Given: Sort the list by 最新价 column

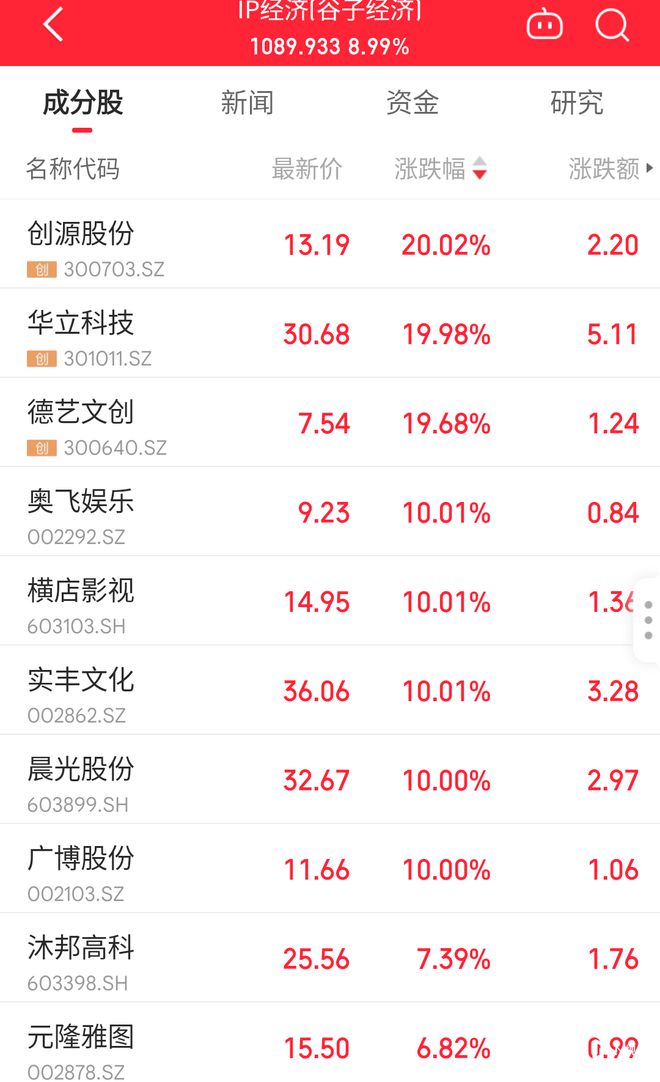Looking at the screenshot, I should pos(307,168).
